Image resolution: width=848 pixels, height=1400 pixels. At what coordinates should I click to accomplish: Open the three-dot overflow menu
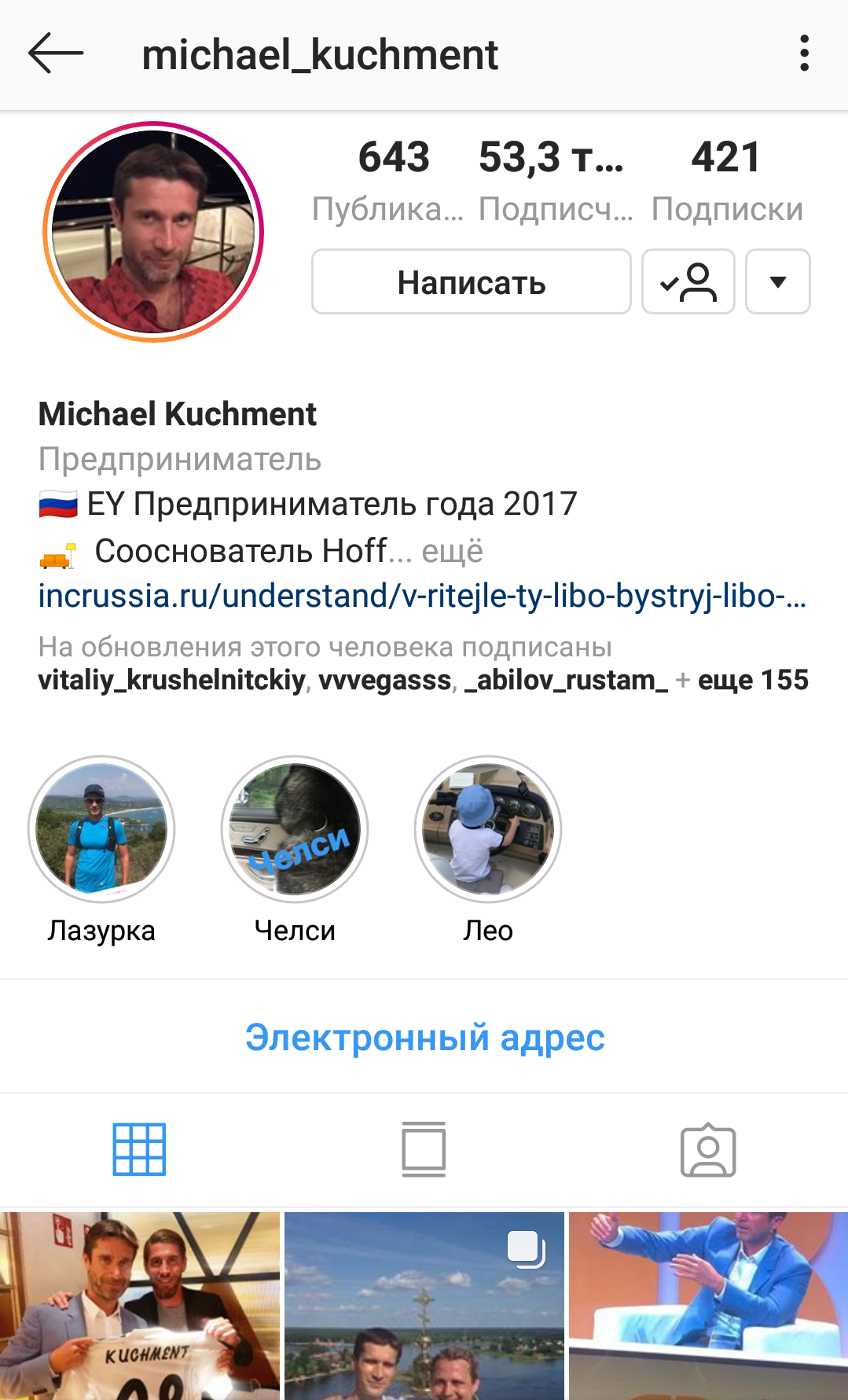tap(803, 53)
